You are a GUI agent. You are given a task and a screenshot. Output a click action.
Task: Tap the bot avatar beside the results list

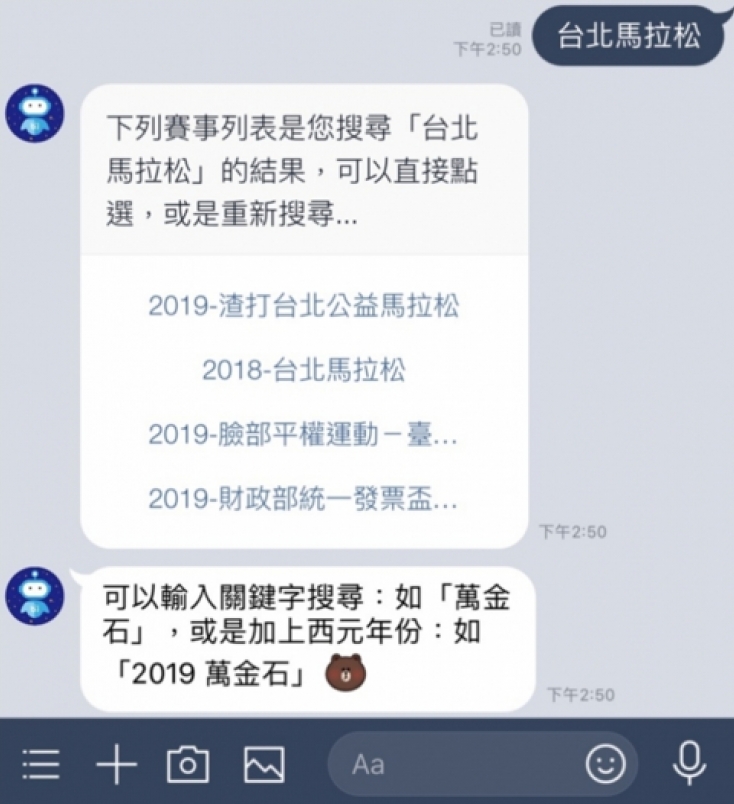(35, 113)
